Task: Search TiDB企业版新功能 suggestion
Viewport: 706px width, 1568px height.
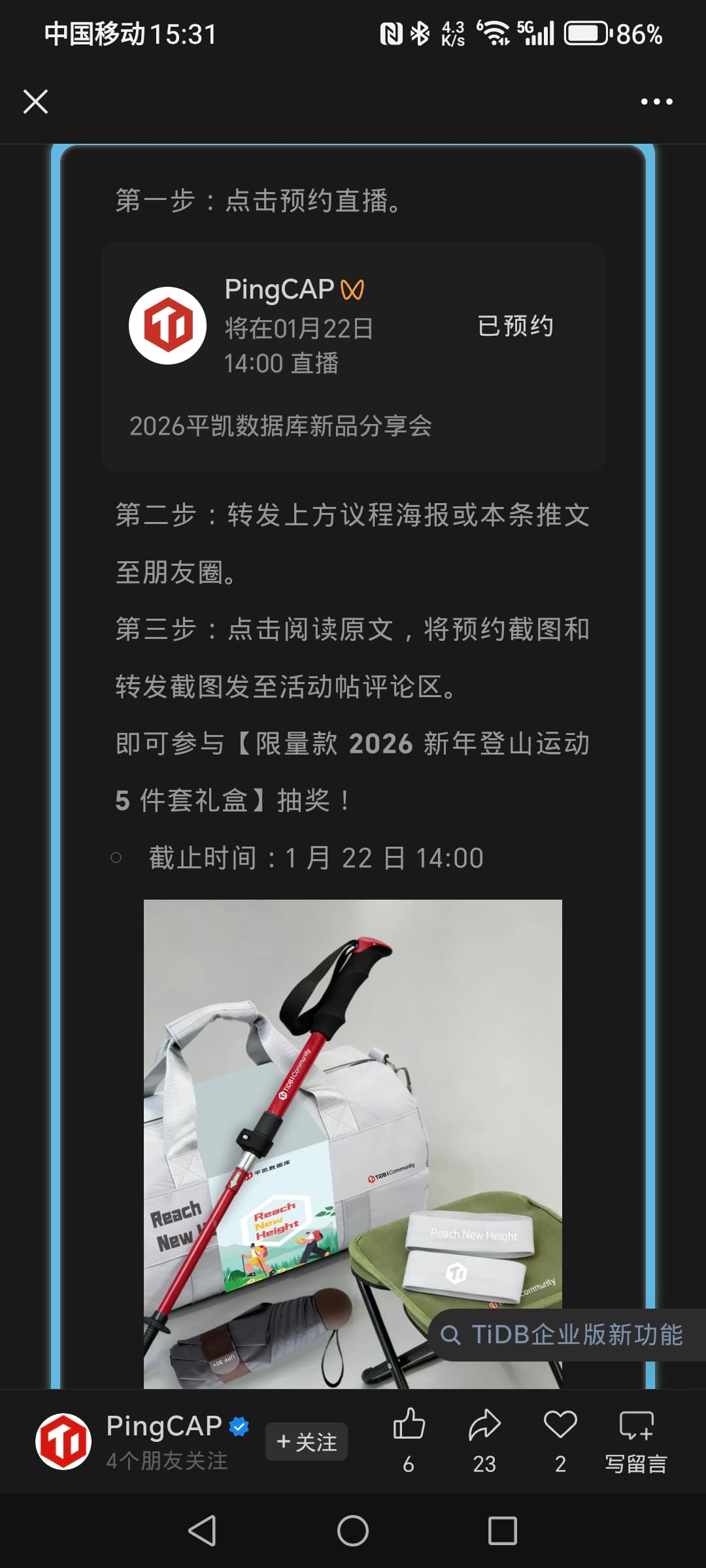Action: coord(566,1335)
